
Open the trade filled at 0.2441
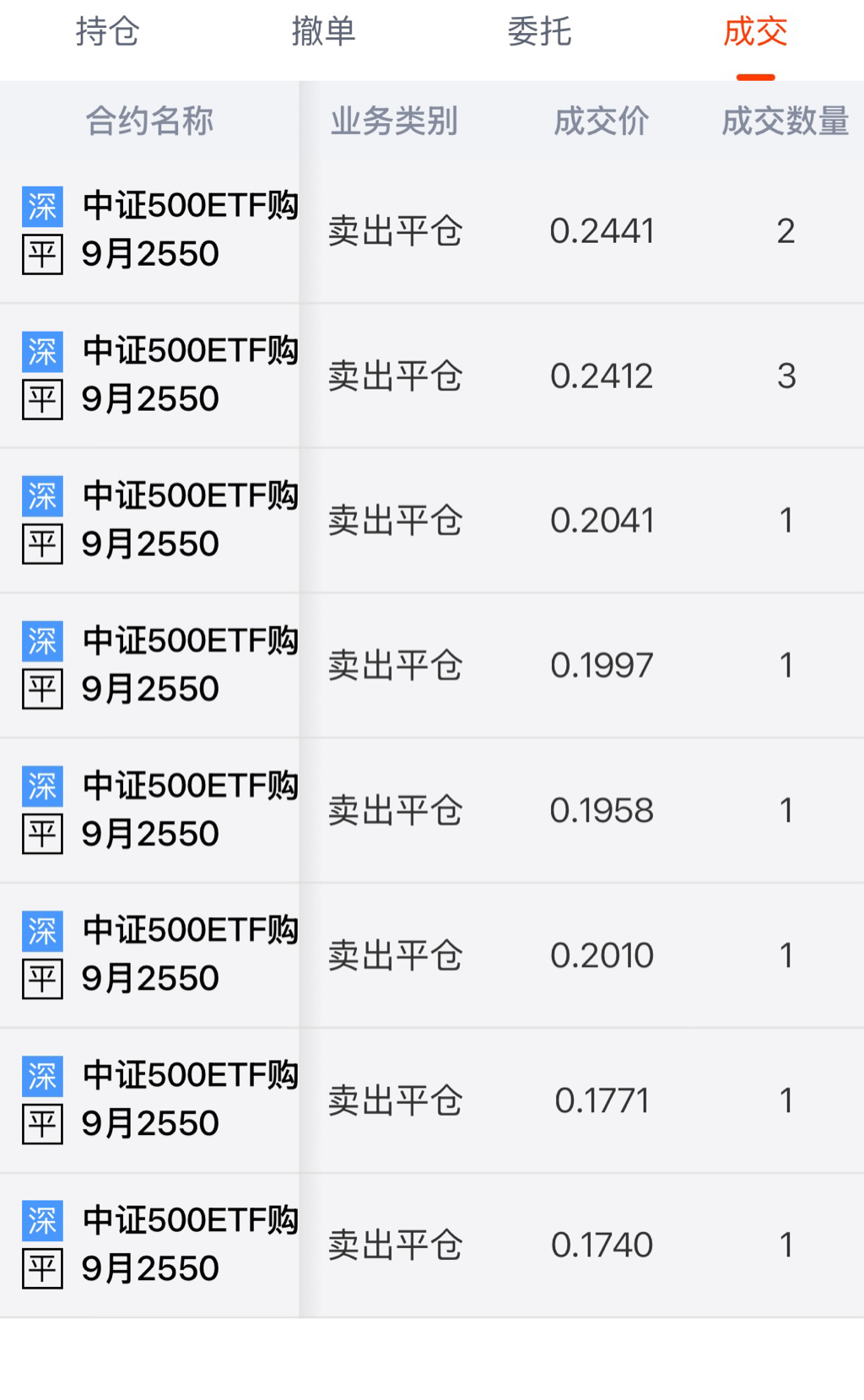point(601,231)
